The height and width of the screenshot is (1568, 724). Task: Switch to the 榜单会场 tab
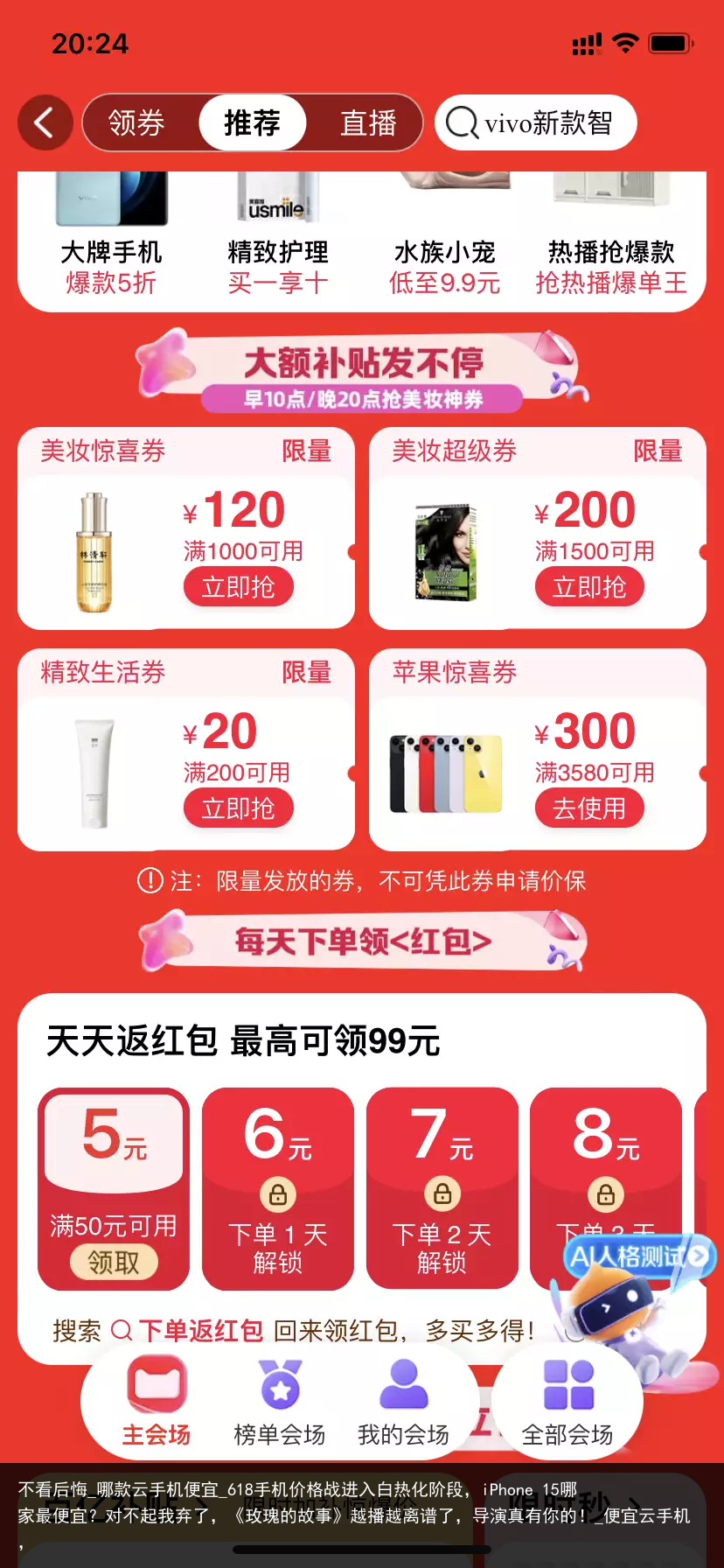pyautogui.click(x=280, y=1403)
